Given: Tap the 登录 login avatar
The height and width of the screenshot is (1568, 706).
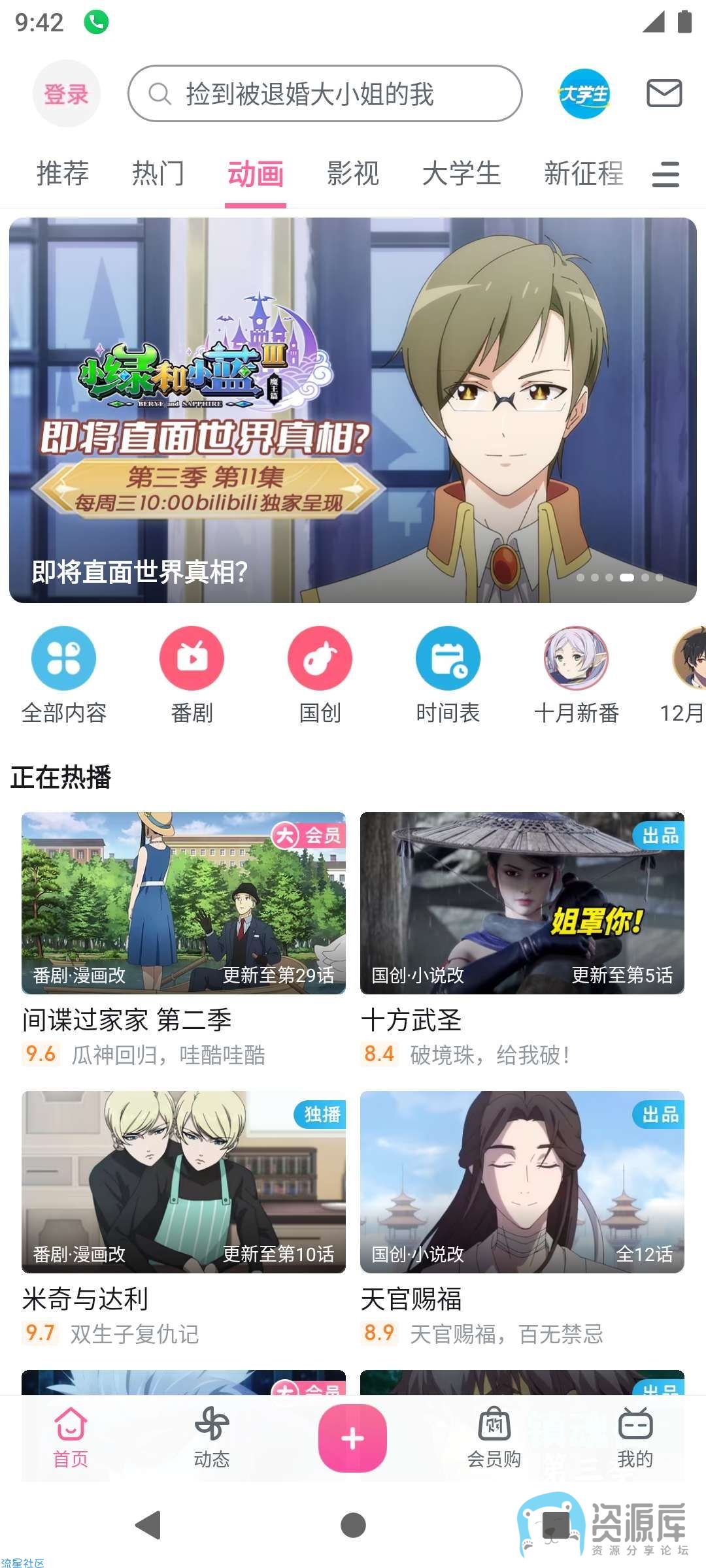Looking at the screenshot, I should pyautogui.click(x=66, y=93).
